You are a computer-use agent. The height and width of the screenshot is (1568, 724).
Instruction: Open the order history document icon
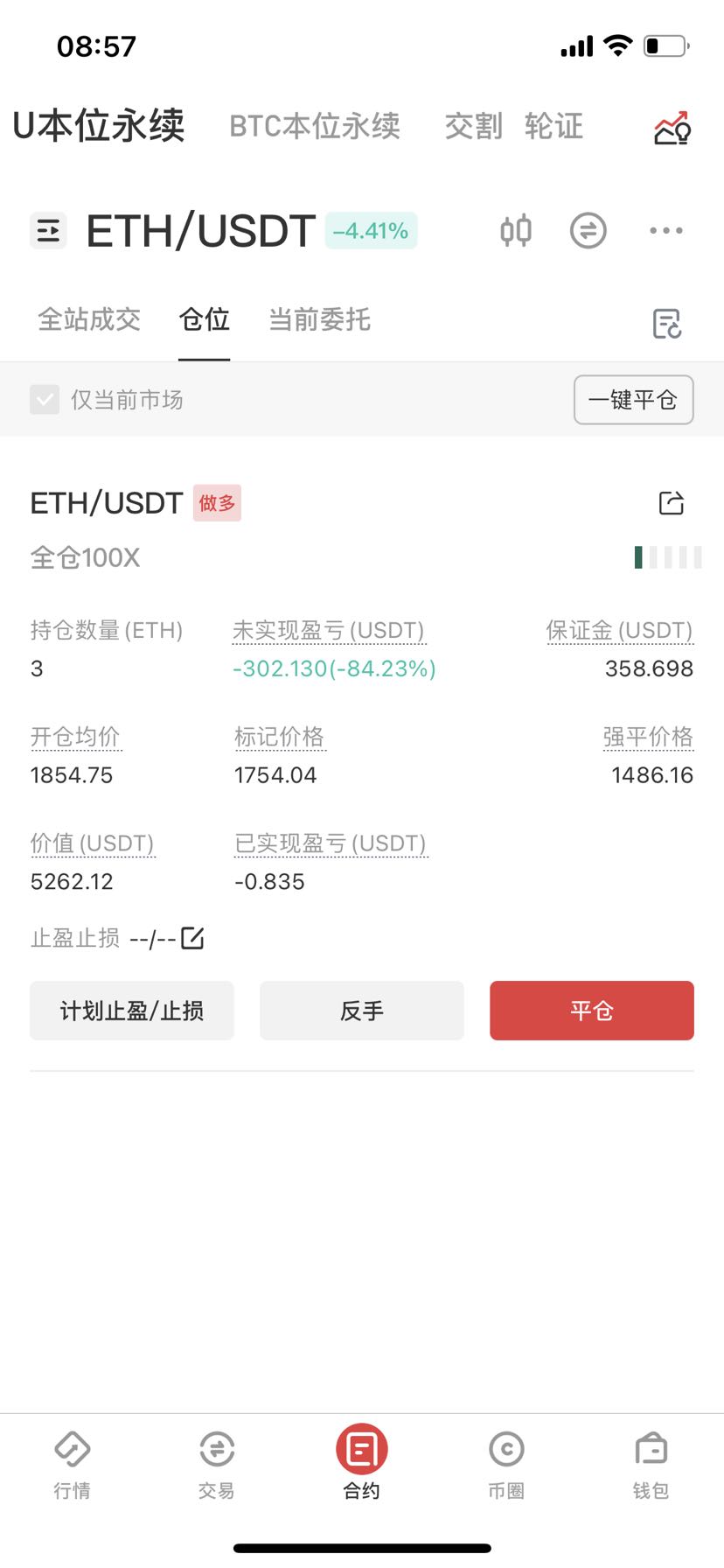click(x=667, y=324)
